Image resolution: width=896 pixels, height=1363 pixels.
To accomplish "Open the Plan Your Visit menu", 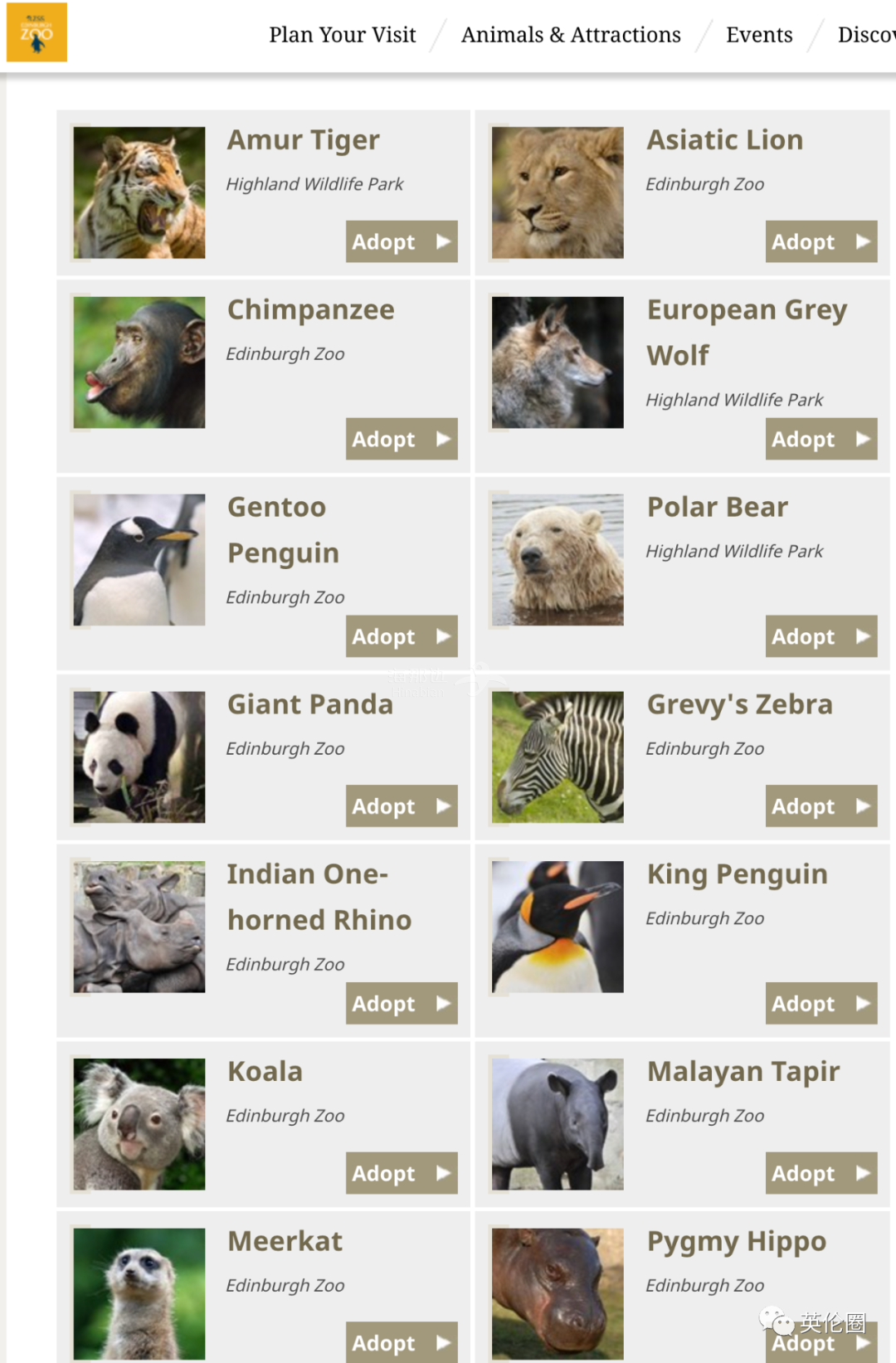I will point(342,35).
